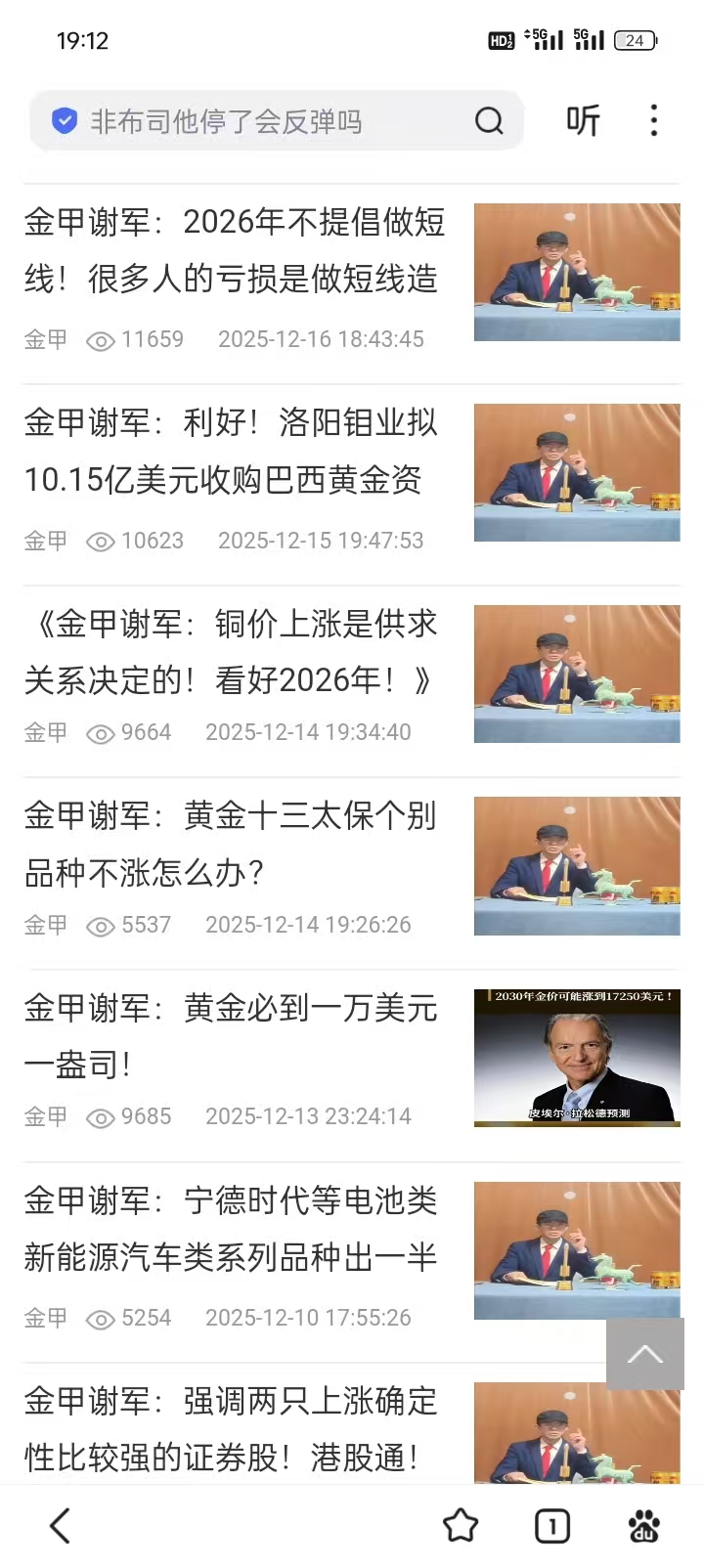This screenshot has width=704, height=1568.
Task: Open article on 洛阳钼业收购巴西黄金资产
Action: [x=233, y=451]
